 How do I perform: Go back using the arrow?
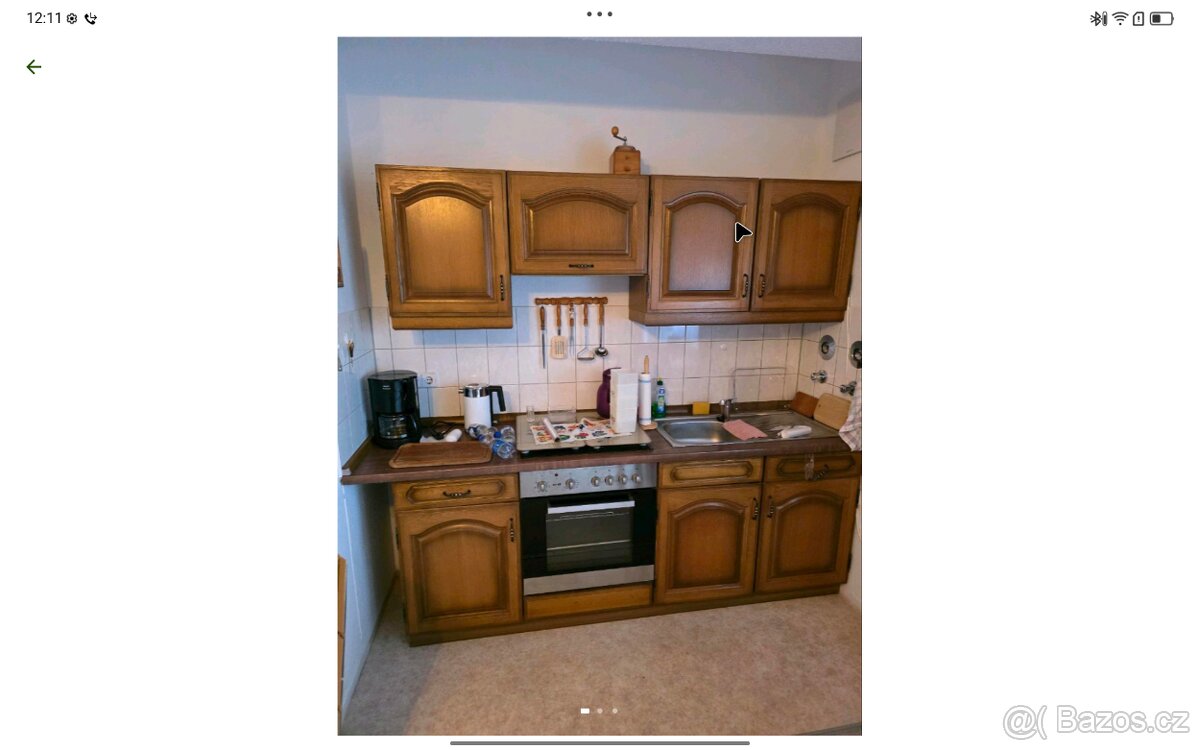point(33,67)
